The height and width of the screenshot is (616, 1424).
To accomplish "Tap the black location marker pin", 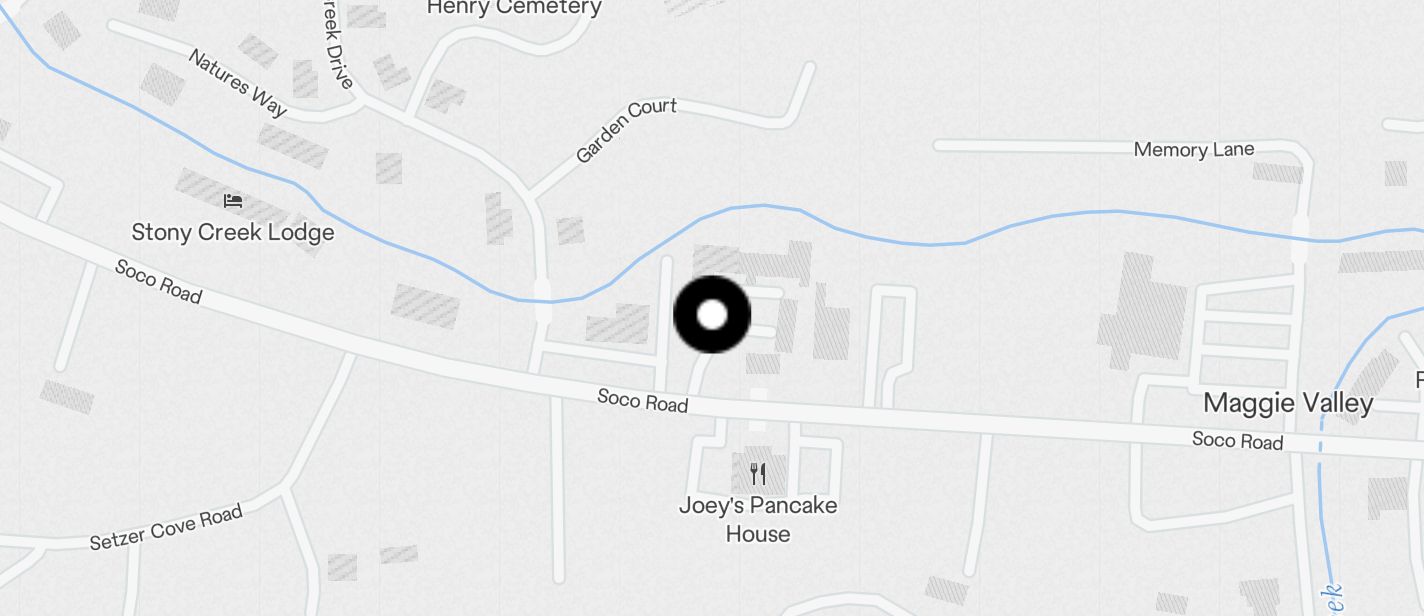I will (712, 315).
